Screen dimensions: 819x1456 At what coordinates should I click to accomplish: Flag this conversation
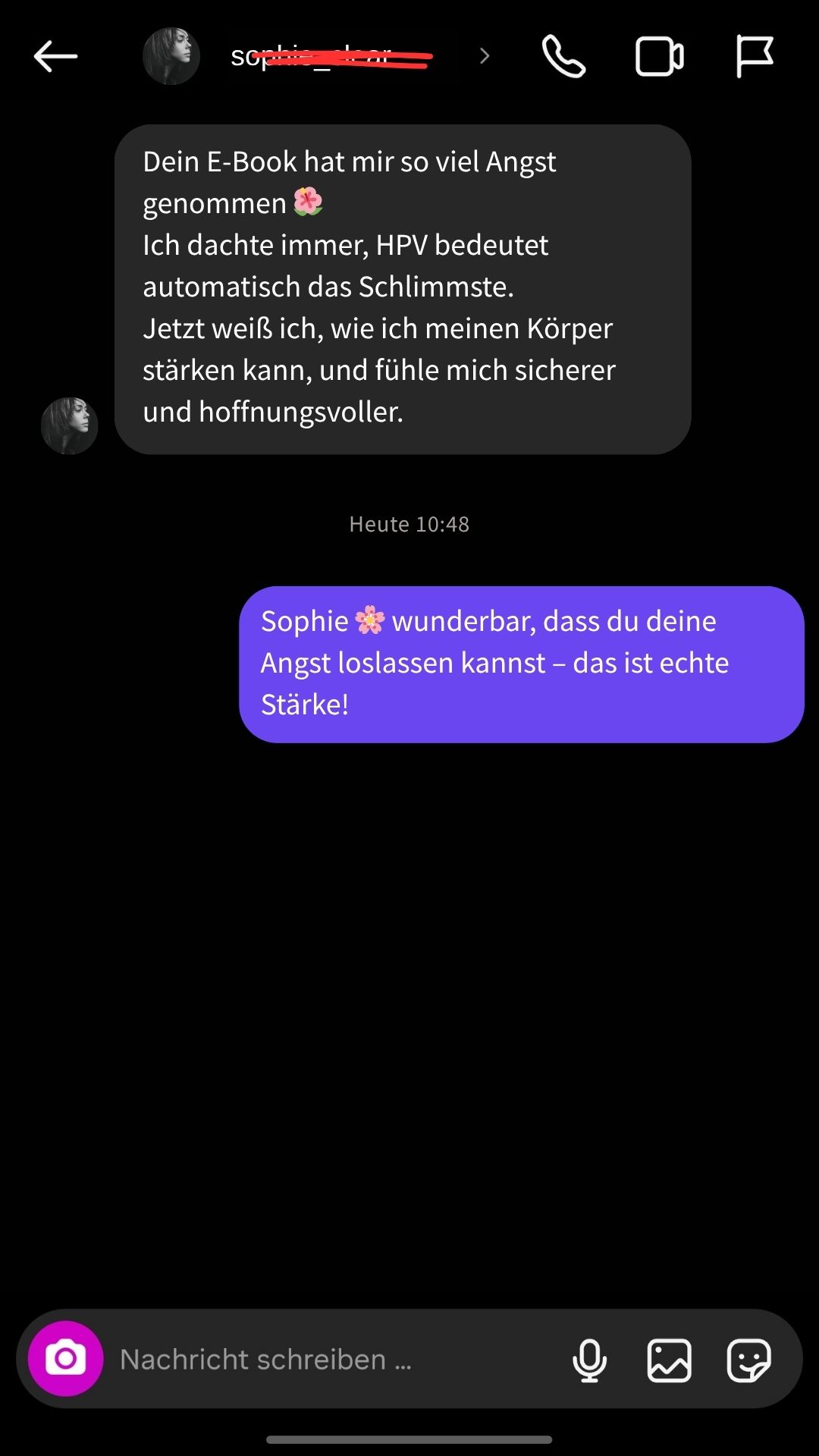point(753,56)
